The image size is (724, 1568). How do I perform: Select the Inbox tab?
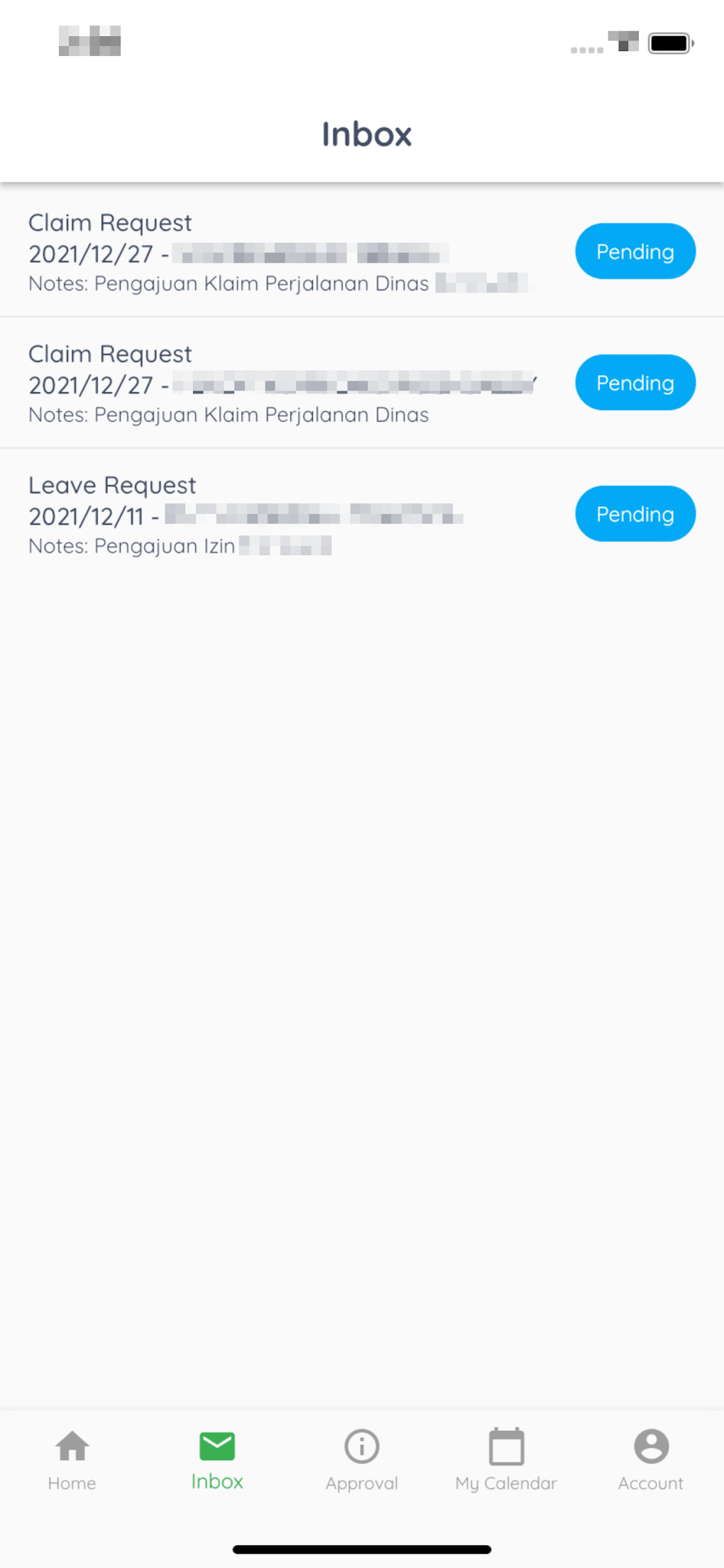tap(217, 1460)
